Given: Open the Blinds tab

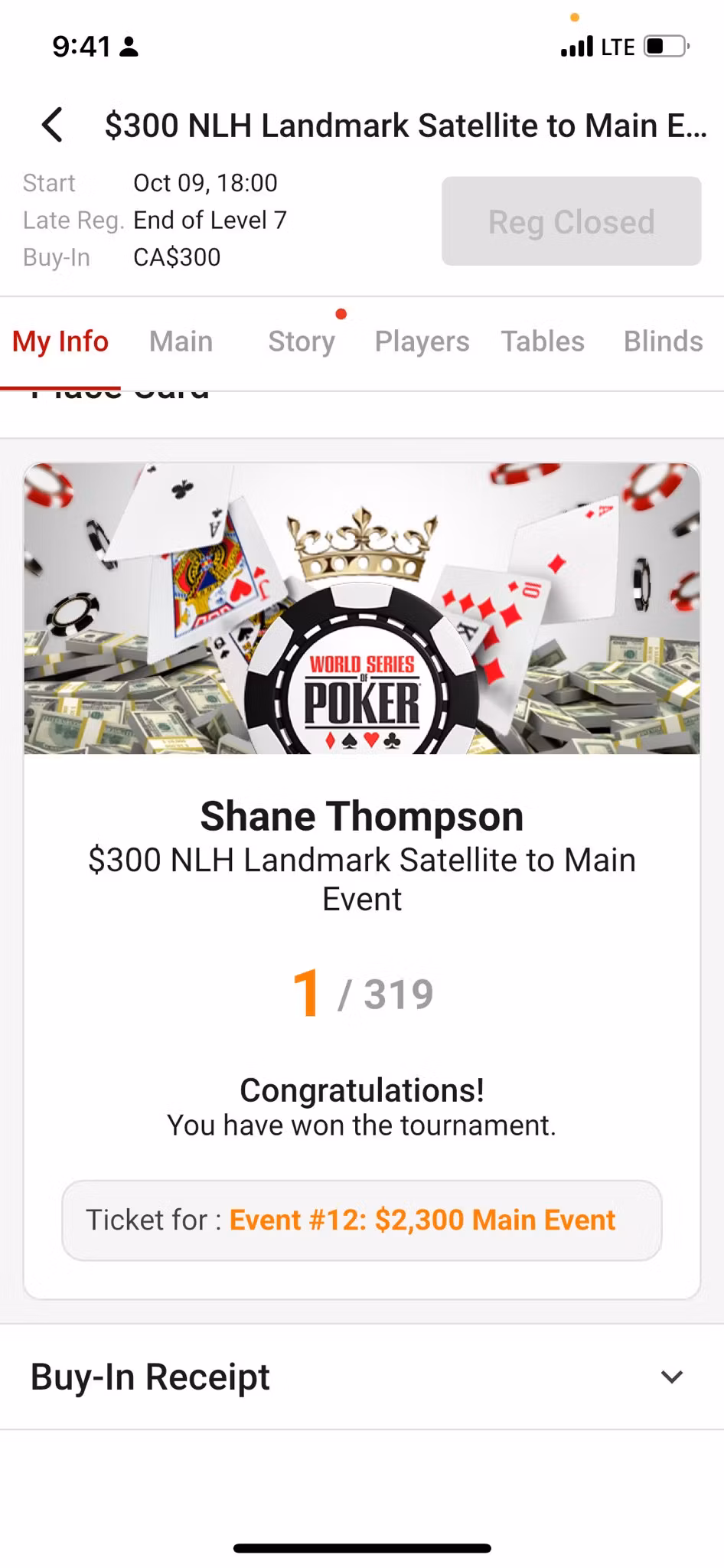Looking at the screenshot, I should click(663, 341).
